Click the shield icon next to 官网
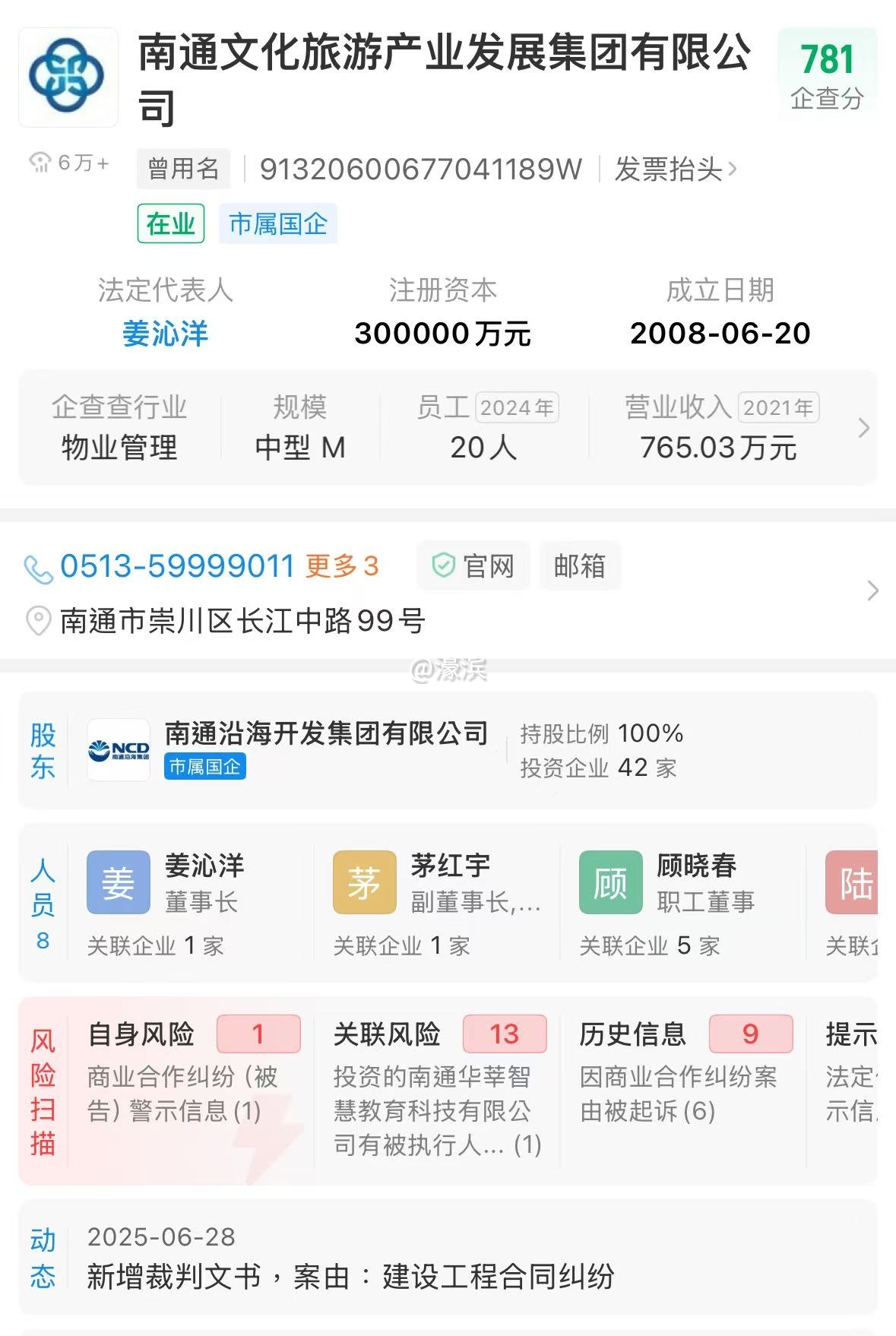896x1336 pixels. pos(442,565)
